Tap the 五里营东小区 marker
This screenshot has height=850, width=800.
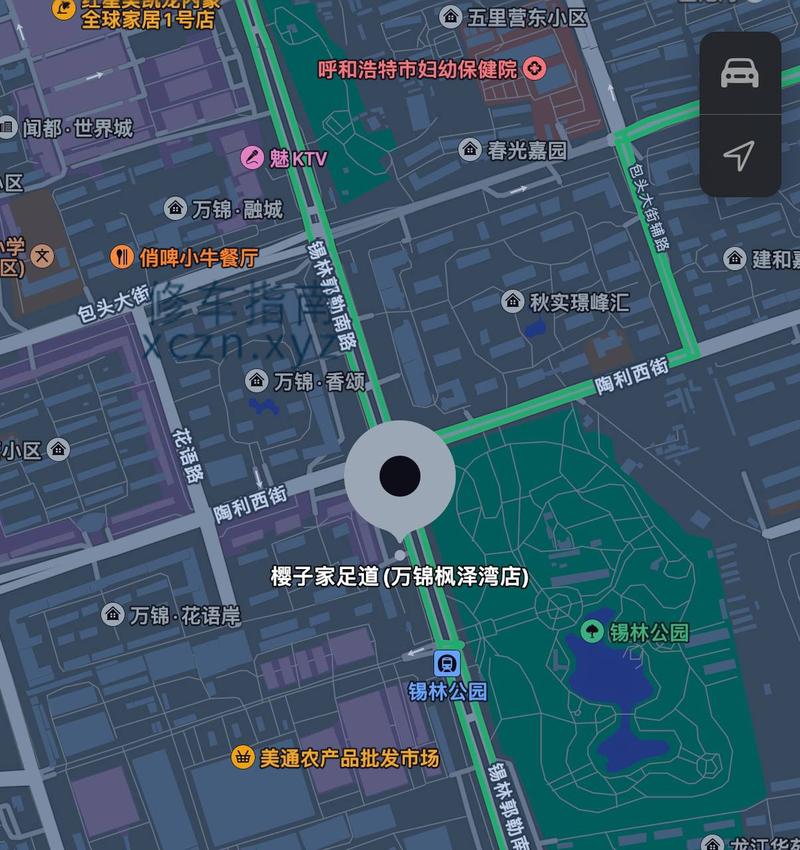pyautogui.click(x=451, y=17)
